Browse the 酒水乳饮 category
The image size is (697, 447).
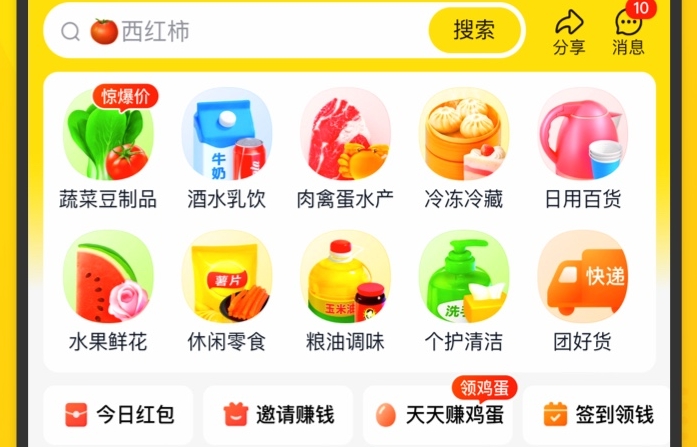(227, 148)
